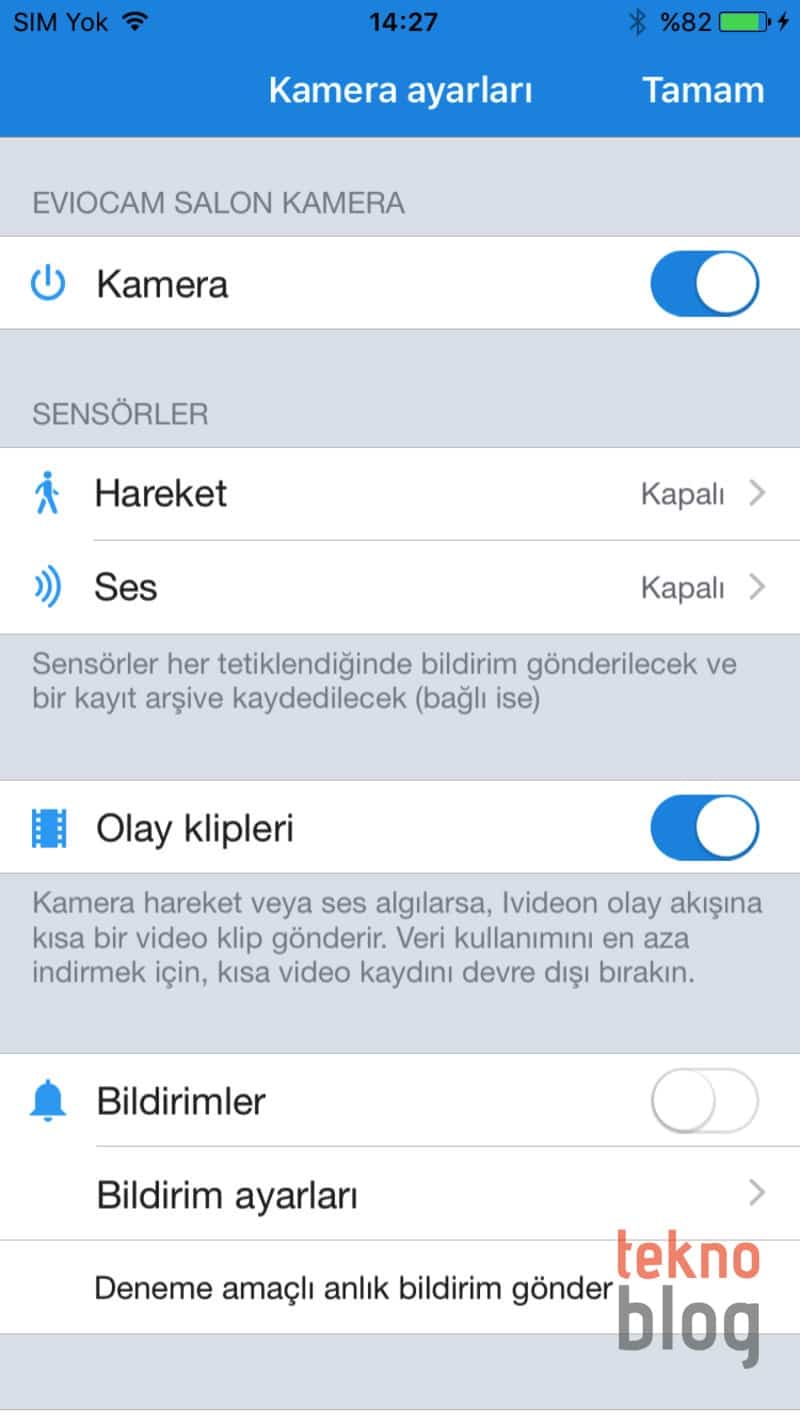Turn off the Kamera switch
The height and width of the screenshot is (1423, 800).
(704, 284)
